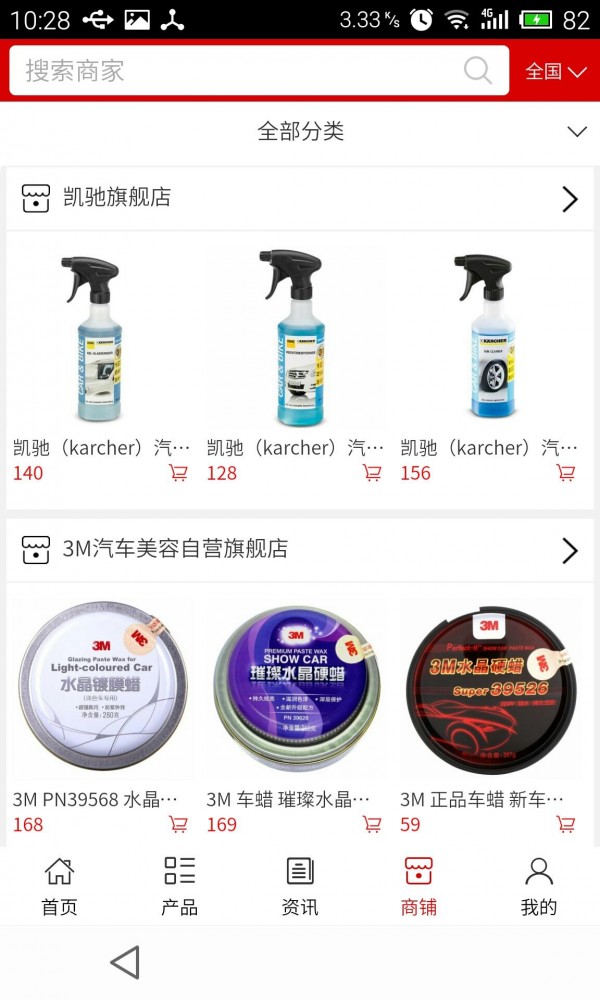This screenshot has height=1000, width=600.
Task: Go to the 我的 profile tab
Action: tap(538, 886)
